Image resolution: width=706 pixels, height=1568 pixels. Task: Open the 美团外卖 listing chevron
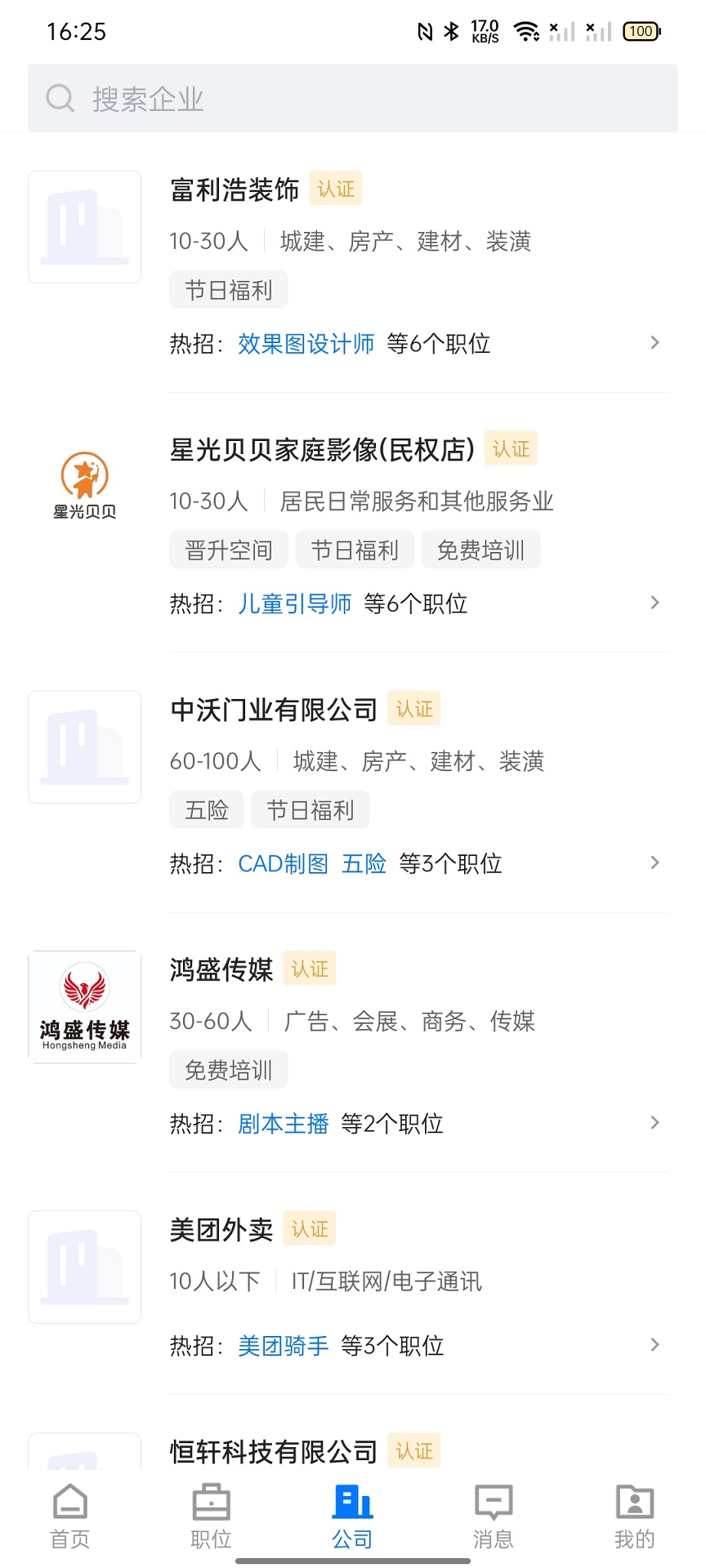[x=655, y=1344]
